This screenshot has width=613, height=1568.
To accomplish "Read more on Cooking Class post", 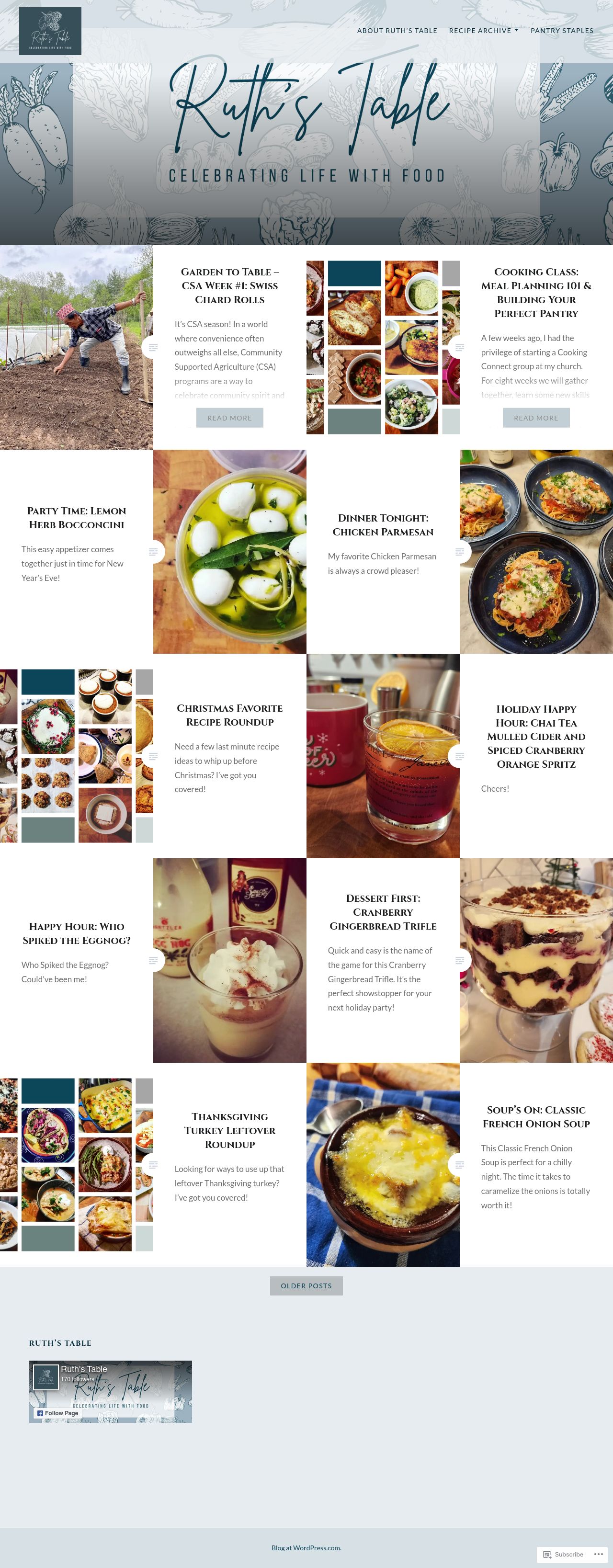I will [536, 418].
